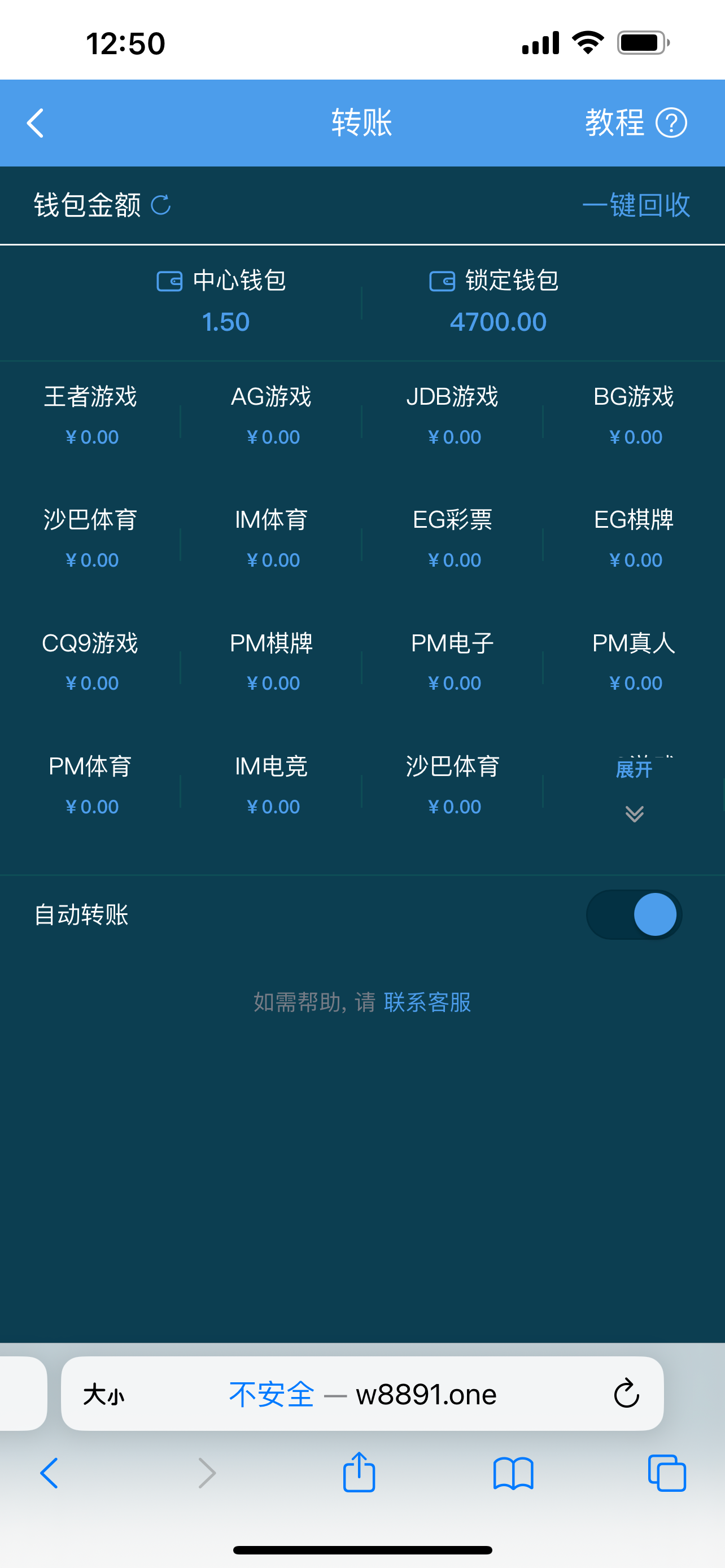
Task: Tap the back arrow in the 转账 header
Action: point(34,123)
